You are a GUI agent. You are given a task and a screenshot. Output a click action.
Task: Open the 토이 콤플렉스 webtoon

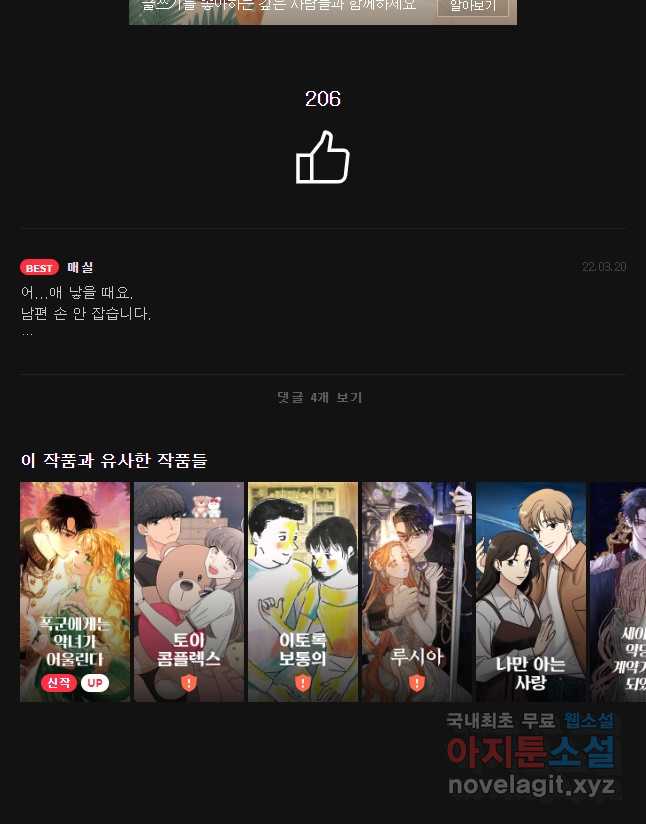click(x=189, y=591)
